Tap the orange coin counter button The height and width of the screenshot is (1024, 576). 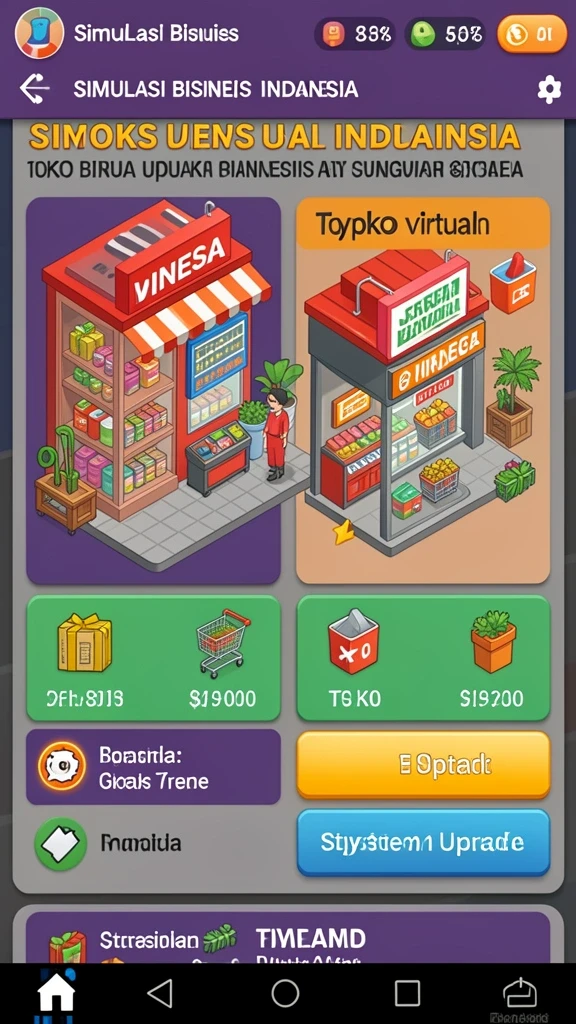pos(532,34)
